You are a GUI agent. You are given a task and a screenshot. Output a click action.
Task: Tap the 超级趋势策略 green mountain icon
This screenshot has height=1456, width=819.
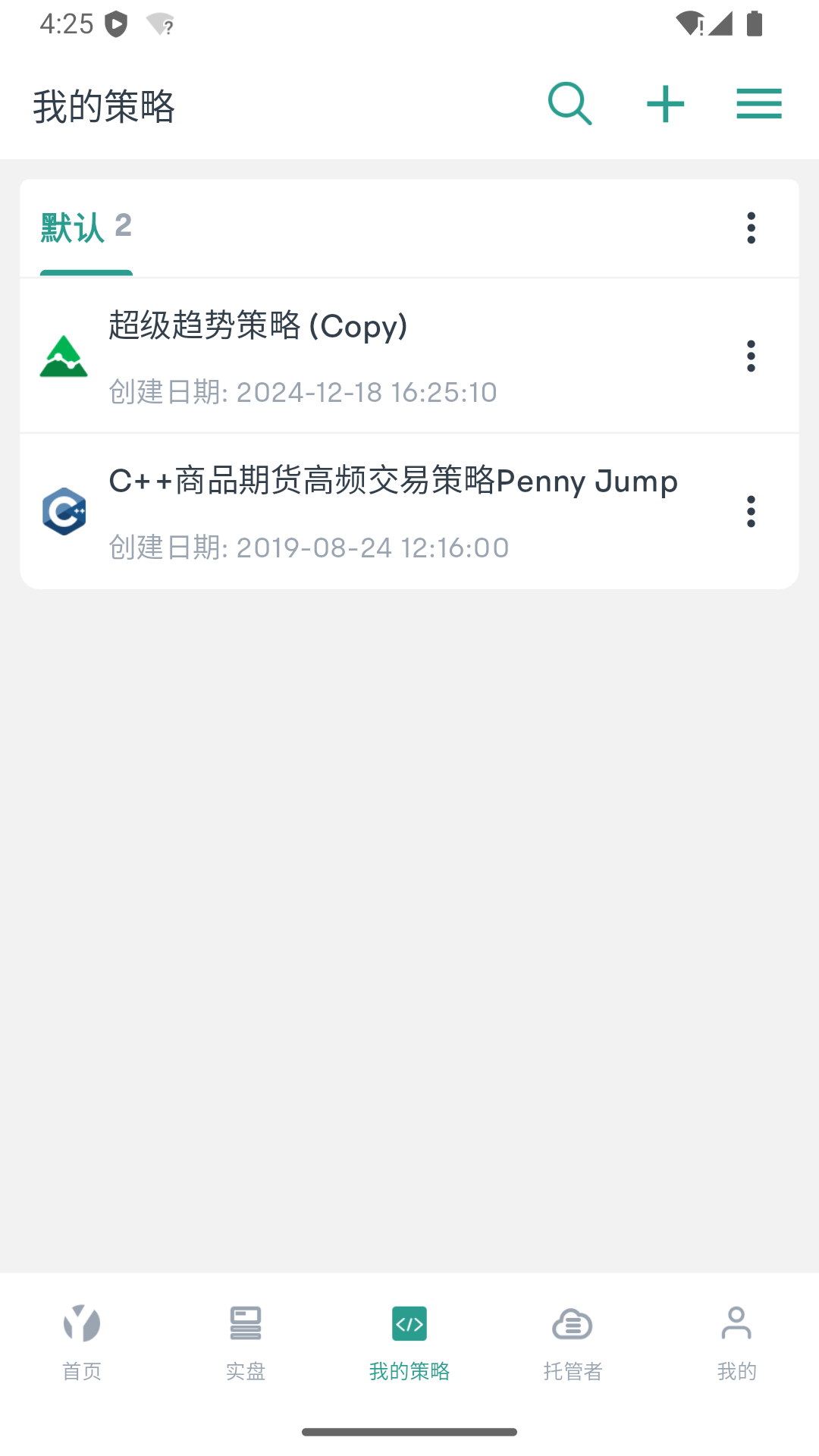(x=64, y=355)
